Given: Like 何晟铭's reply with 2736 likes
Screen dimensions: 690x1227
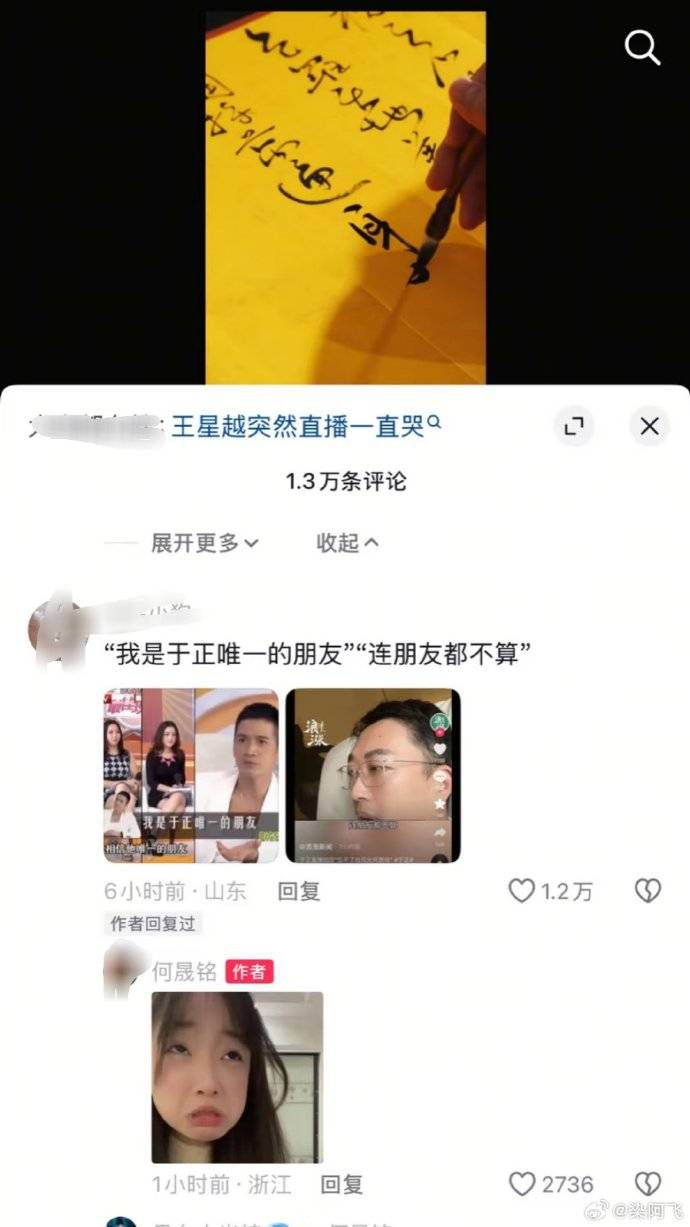Looking at the screenshot, I should [522, 1185].
